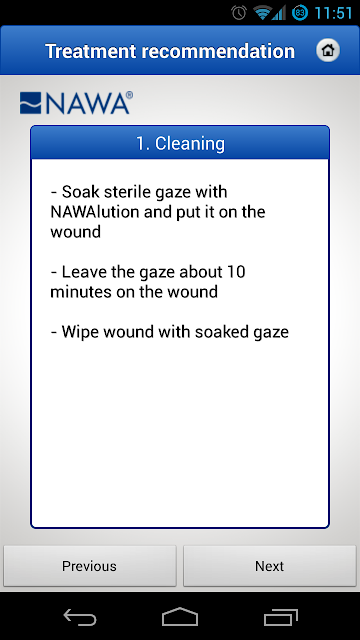This screenshot has height=640, width=360.
Task: Continue to the Next treatment step
Action: 269,566
